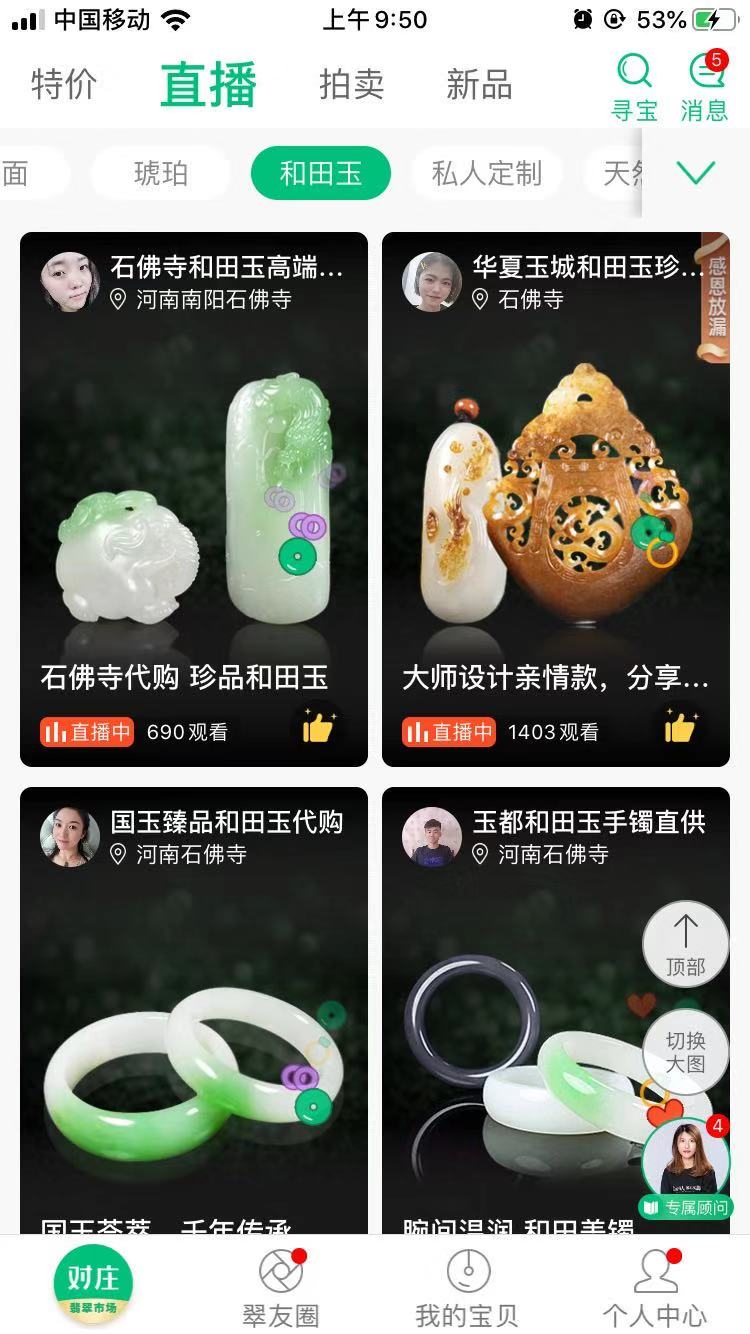Like the 大师设计亲情款 livestream
The height and width of the screenshot is (1334, 750).
683,729
